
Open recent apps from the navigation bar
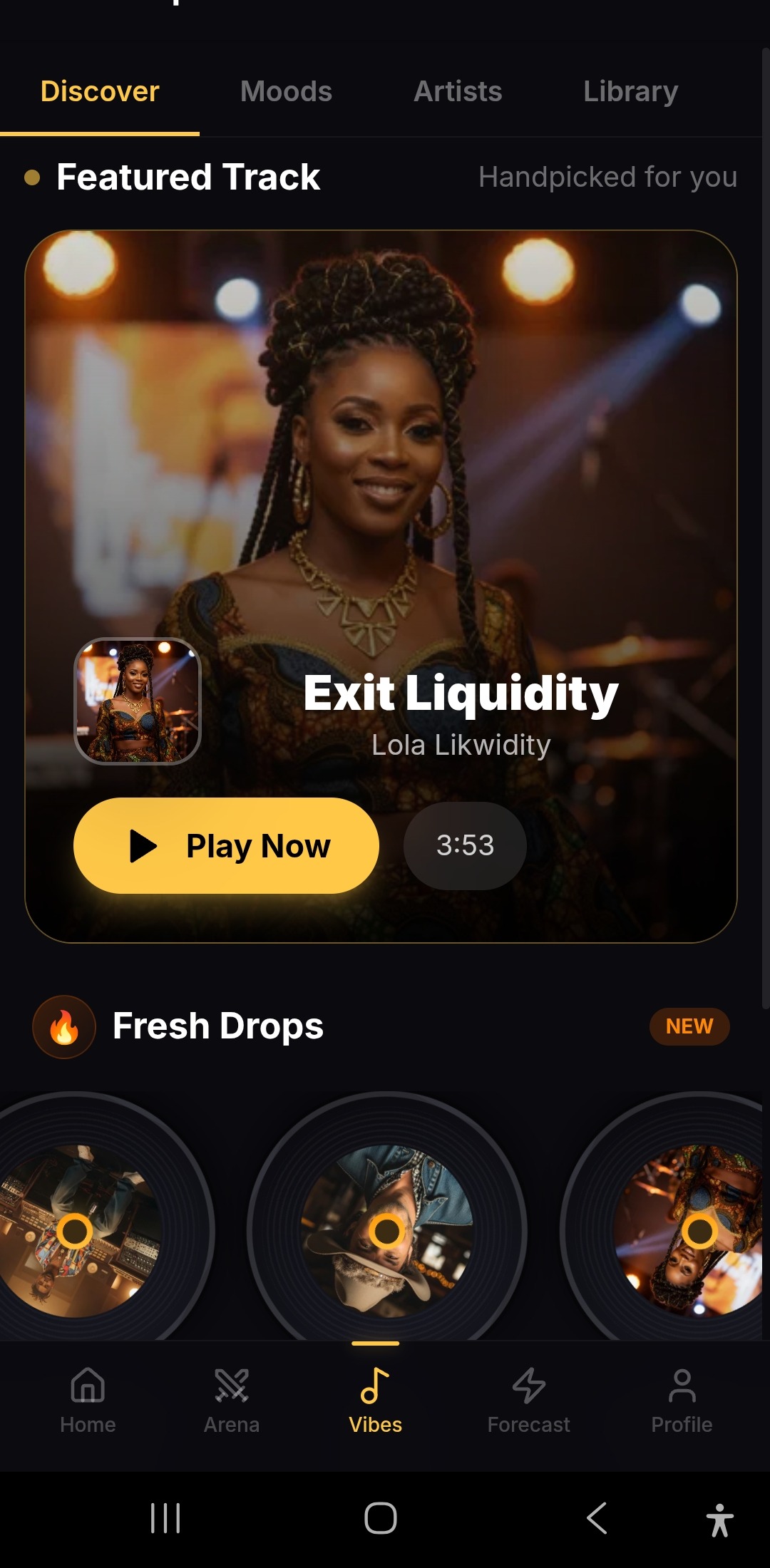click(165, 1518)
